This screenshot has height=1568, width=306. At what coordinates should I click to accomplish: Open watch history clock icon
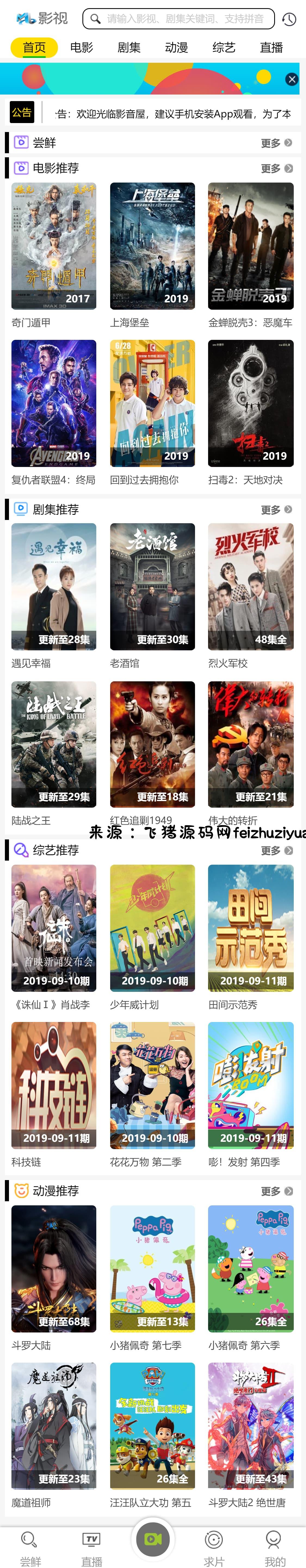coord(289,19)
